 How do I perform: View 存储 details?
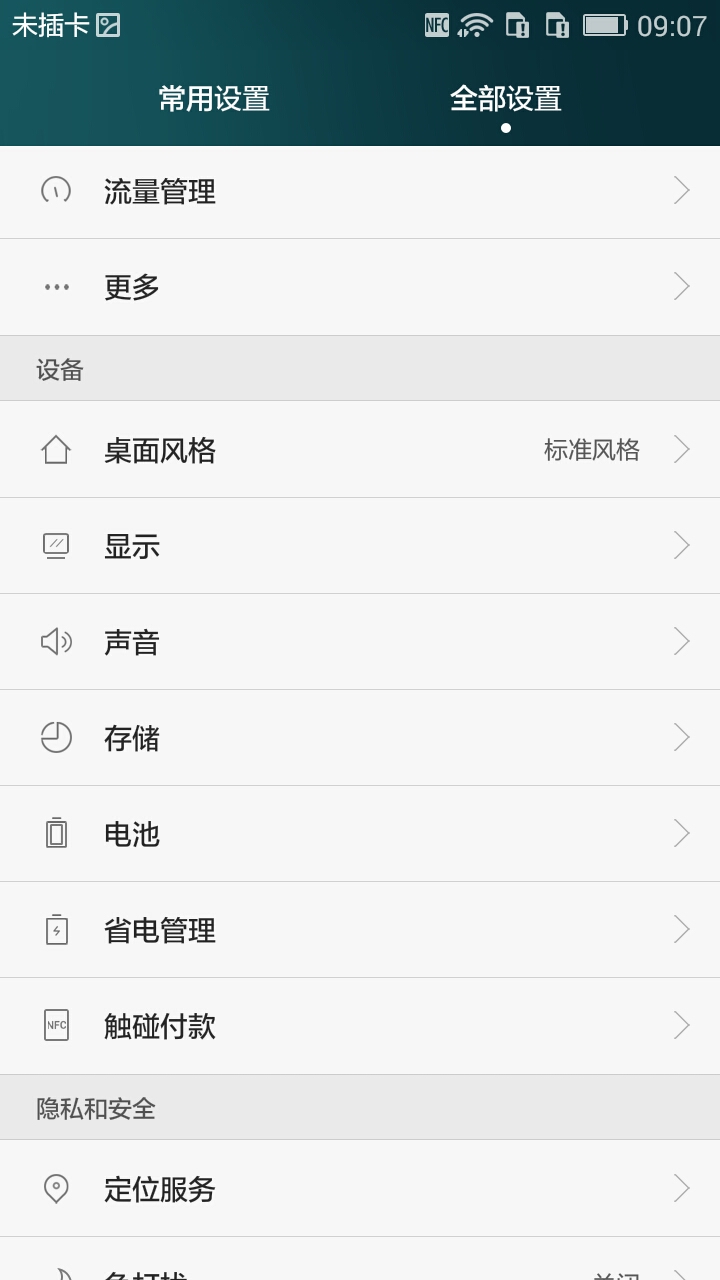[360, 738]
